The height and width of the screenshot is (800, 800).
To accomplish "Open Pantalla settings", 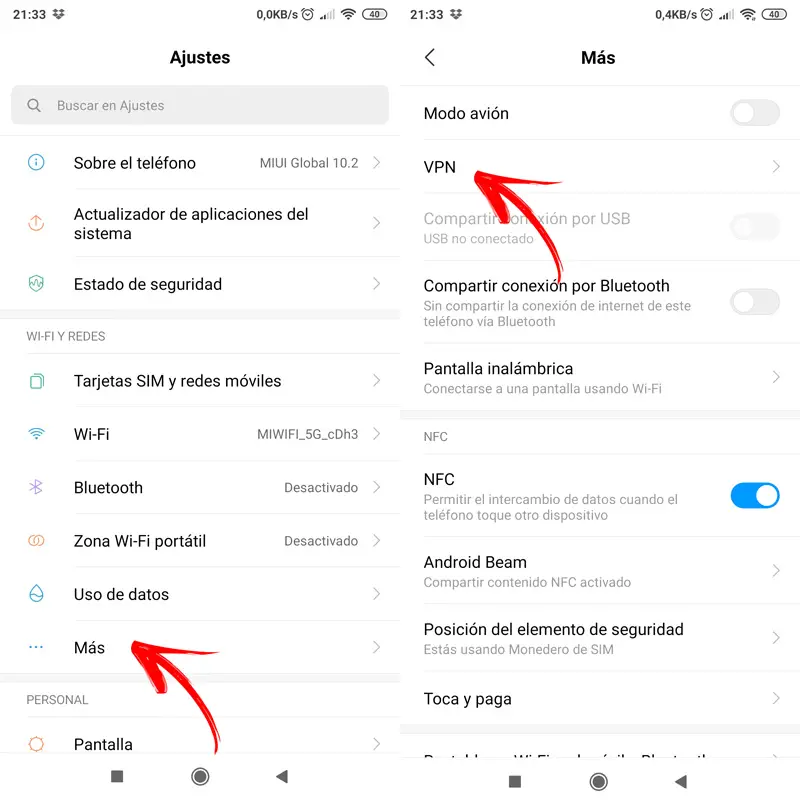I will coord(200,744).
